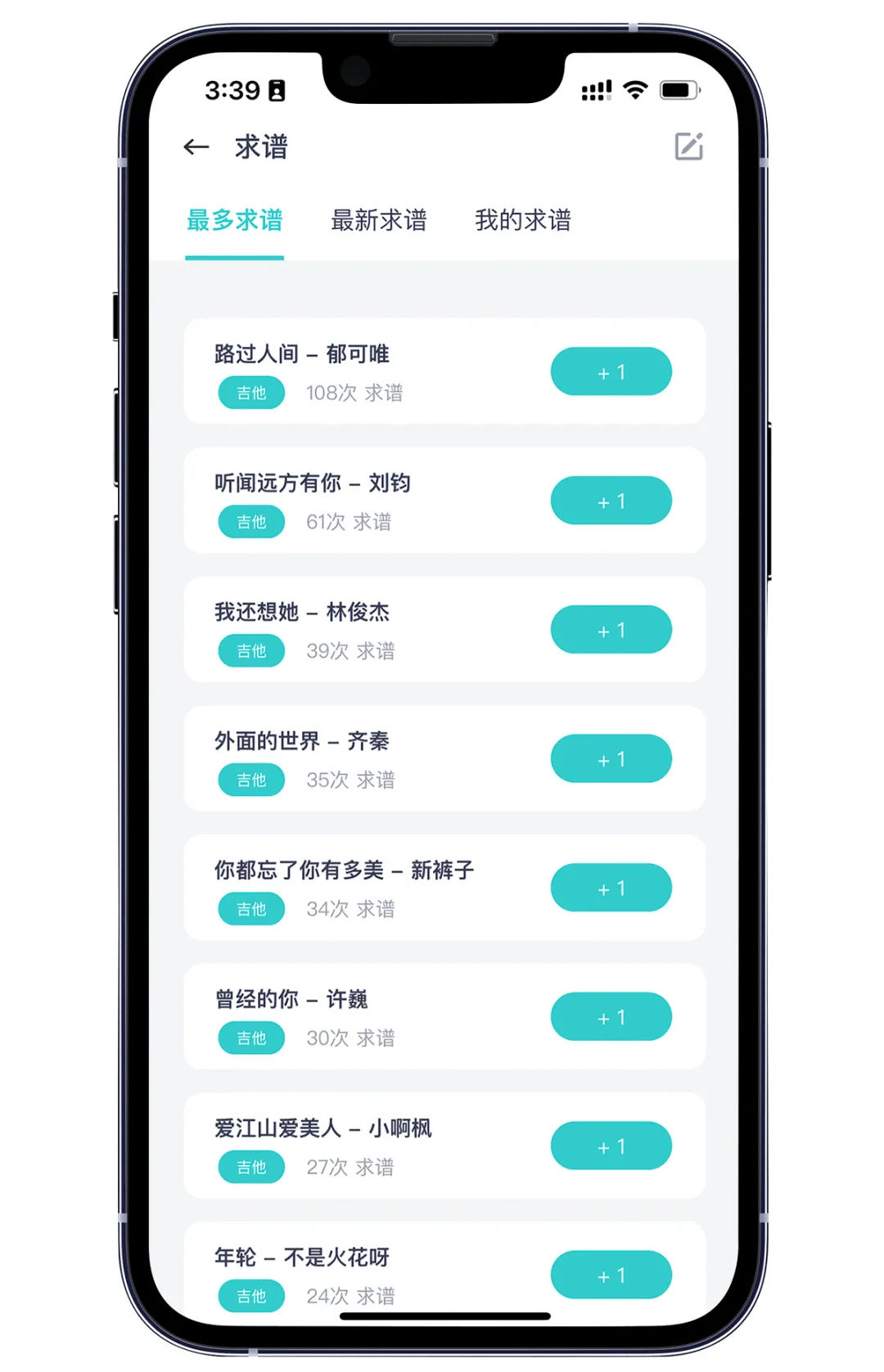Add +1 to 你都忘了你有多美 request

coord(611,888)
